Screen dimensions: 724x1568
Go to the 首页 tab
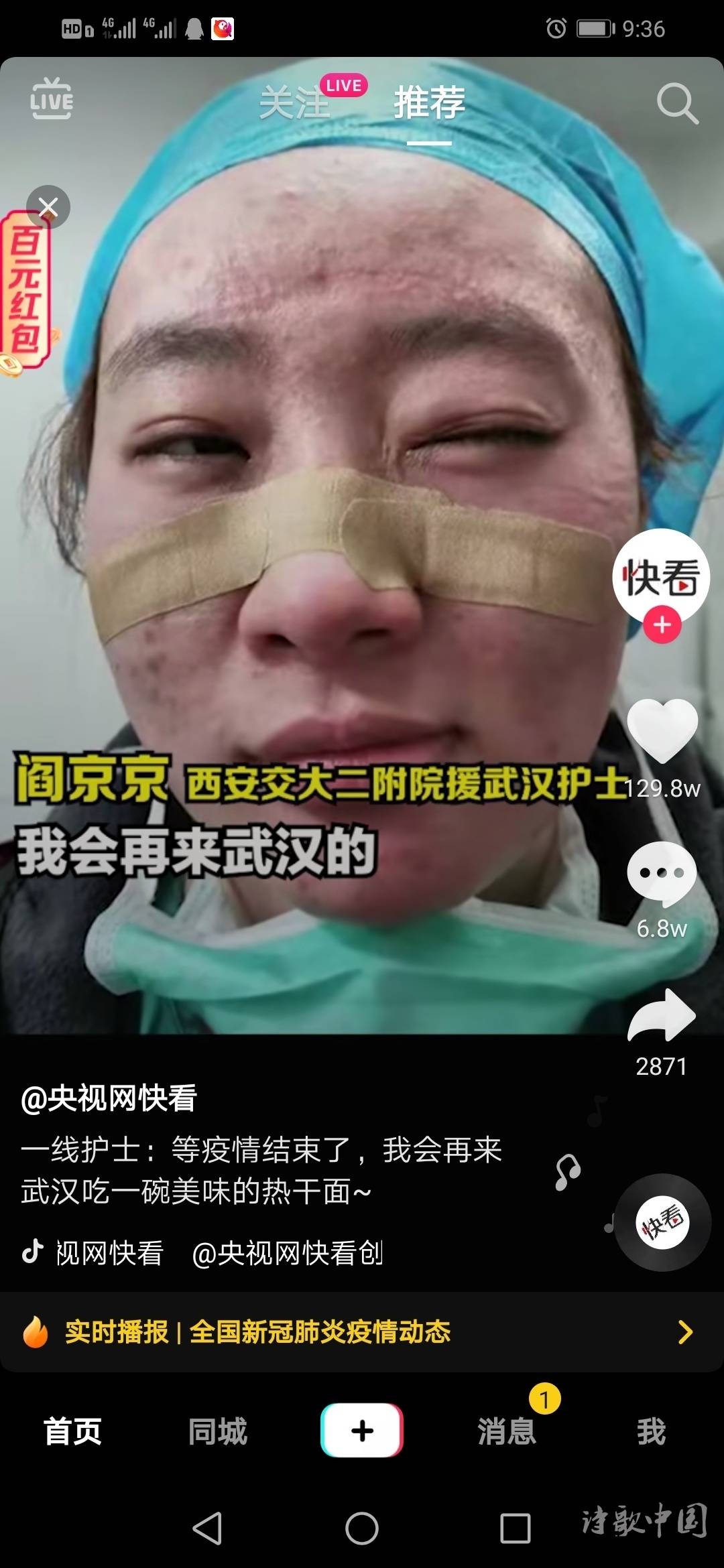72,1431
